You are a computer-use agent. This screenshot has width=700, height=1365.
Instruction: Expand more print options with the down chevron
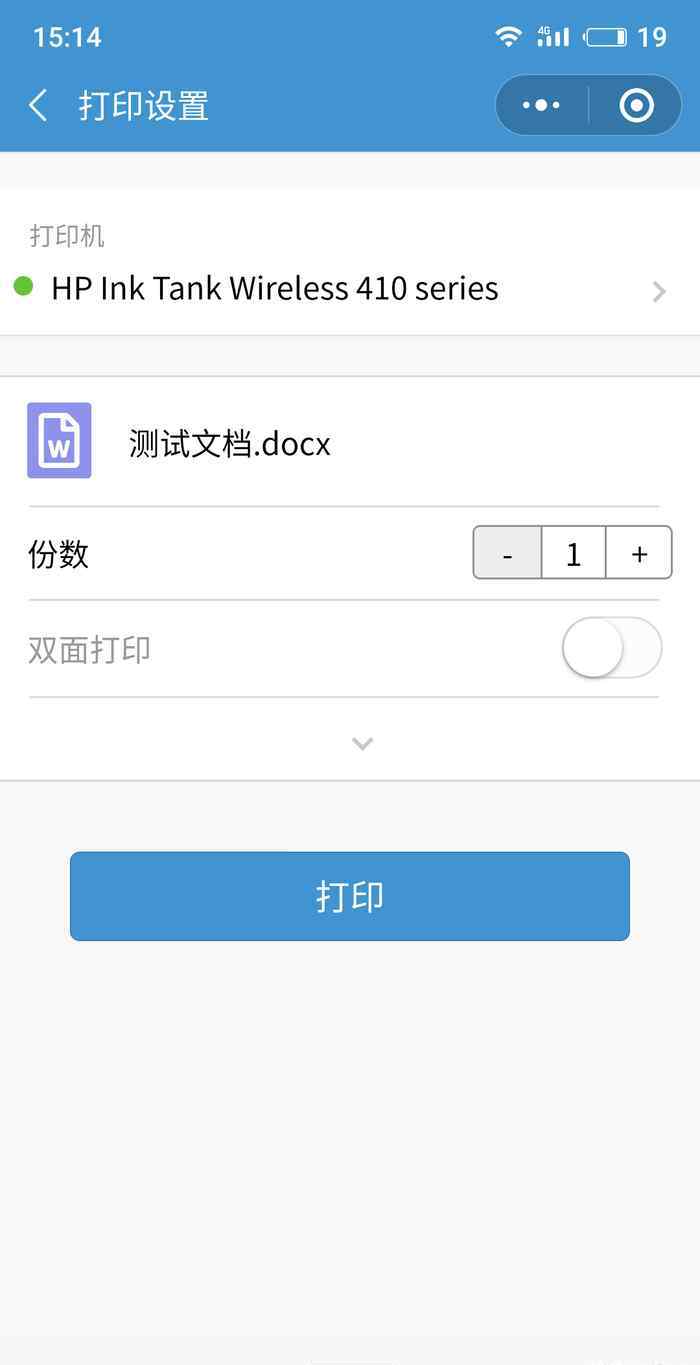pos(362,743)
